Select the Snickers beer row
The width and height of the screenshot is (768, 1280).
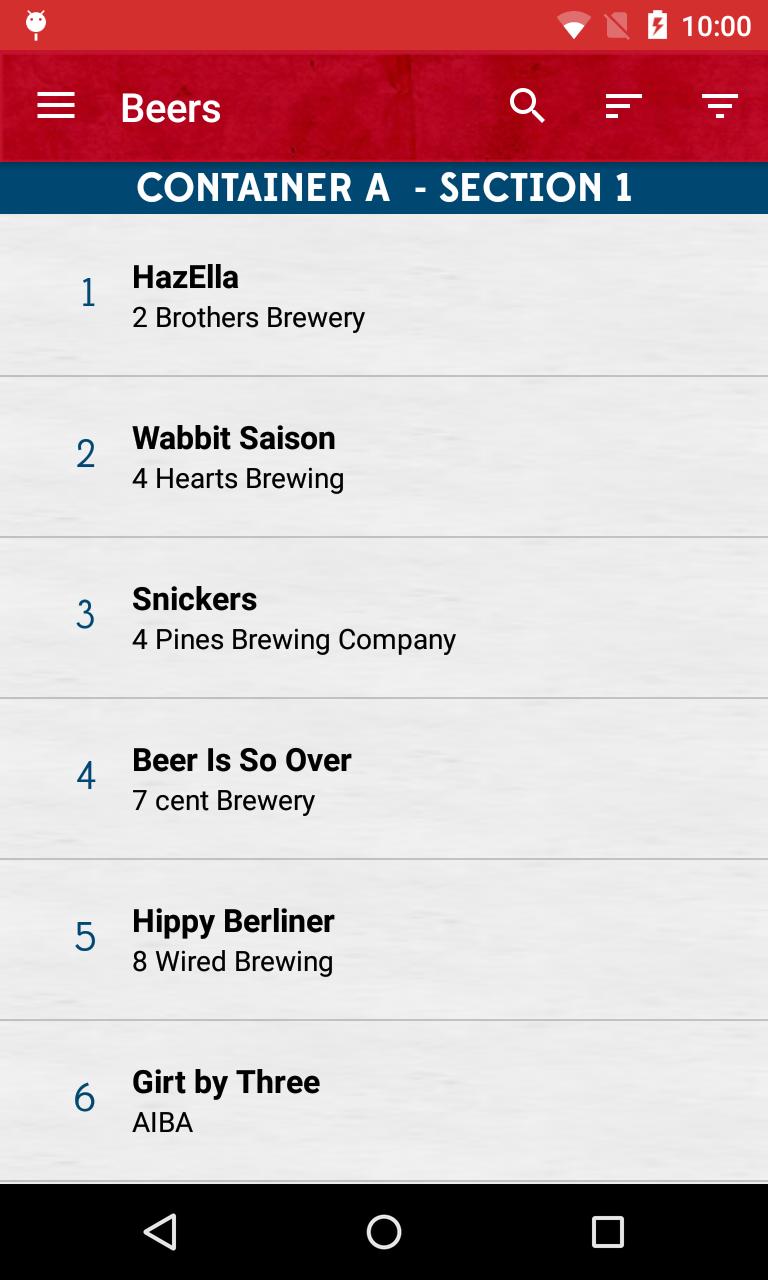[x=384, y=618]
